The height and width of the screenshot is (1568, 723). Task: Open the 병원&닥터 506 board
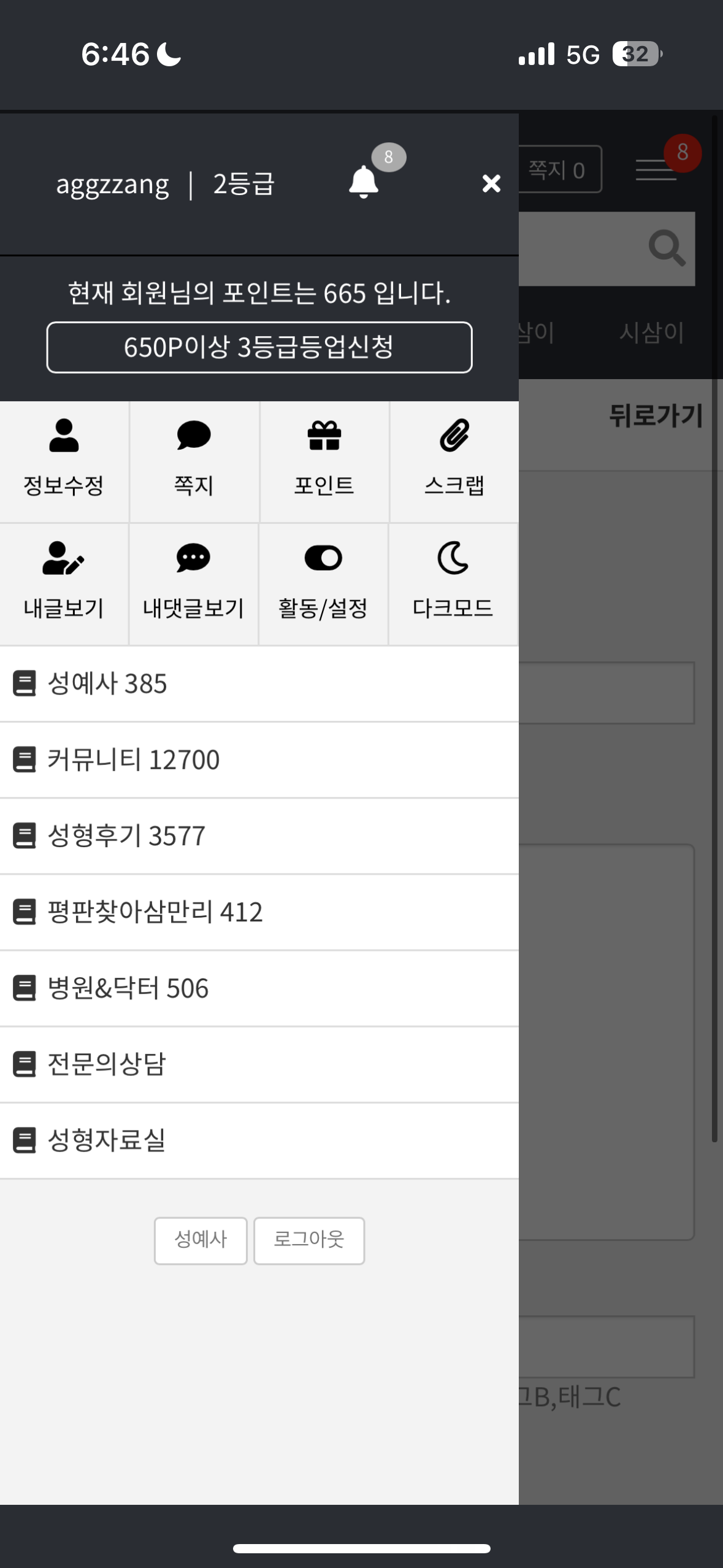click(x=259, y=988)
